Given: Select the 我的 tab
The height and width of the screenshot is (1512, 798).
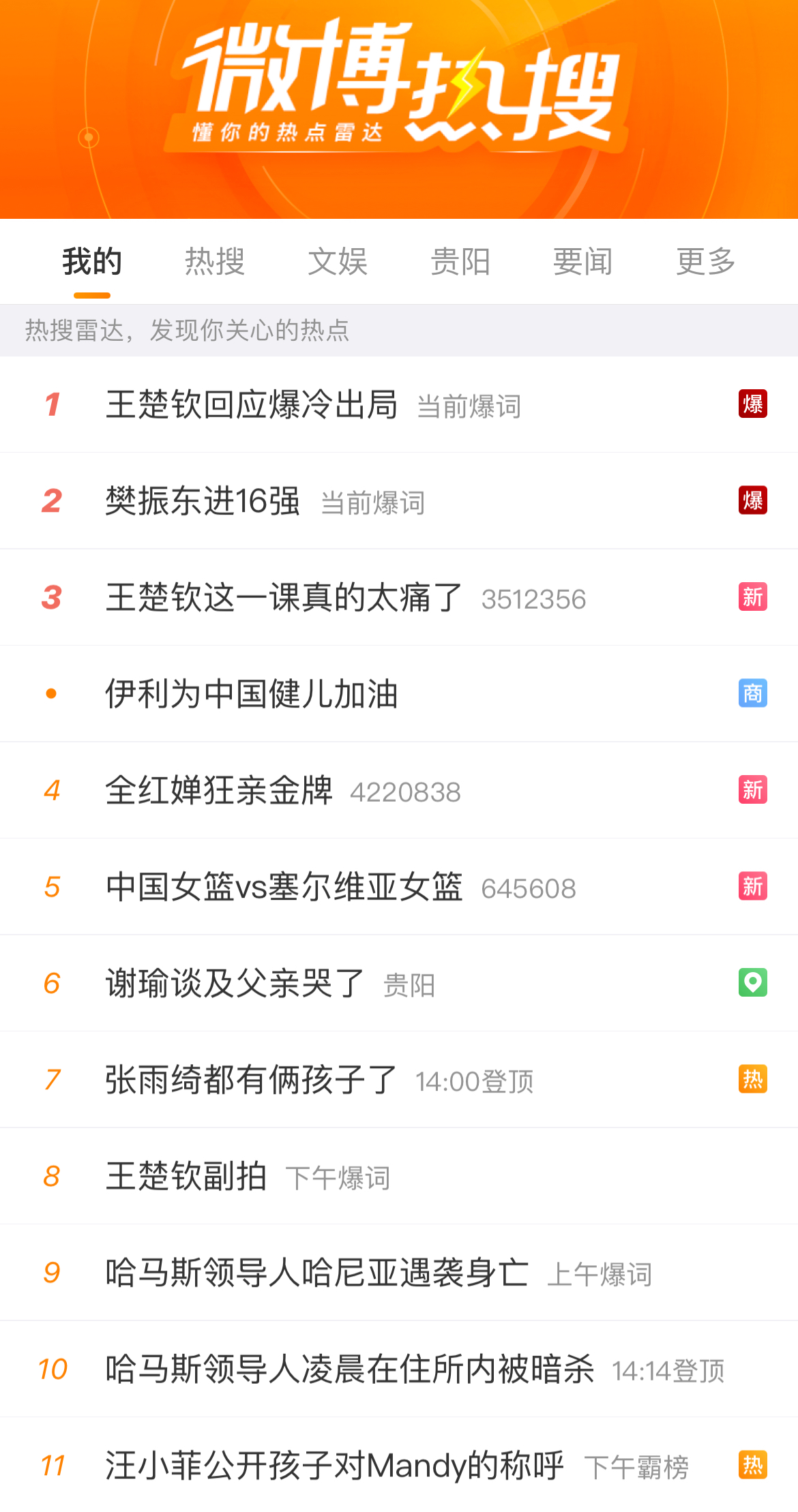Looking at the screenshot, I should pyautogui.click(x=92, y=262).
